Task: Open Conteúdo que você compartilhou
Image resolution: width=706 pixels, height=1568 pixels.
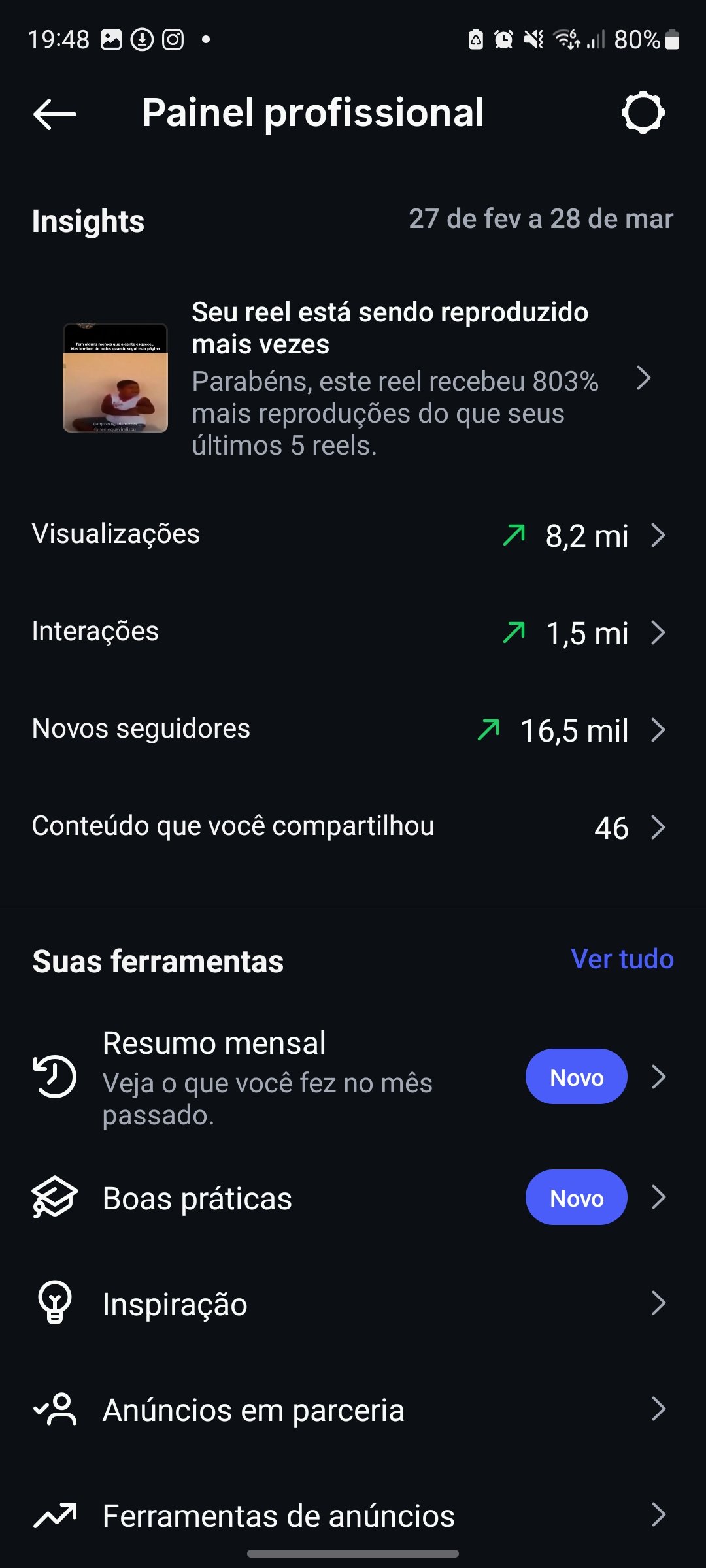Action: (x=353, y=827)
